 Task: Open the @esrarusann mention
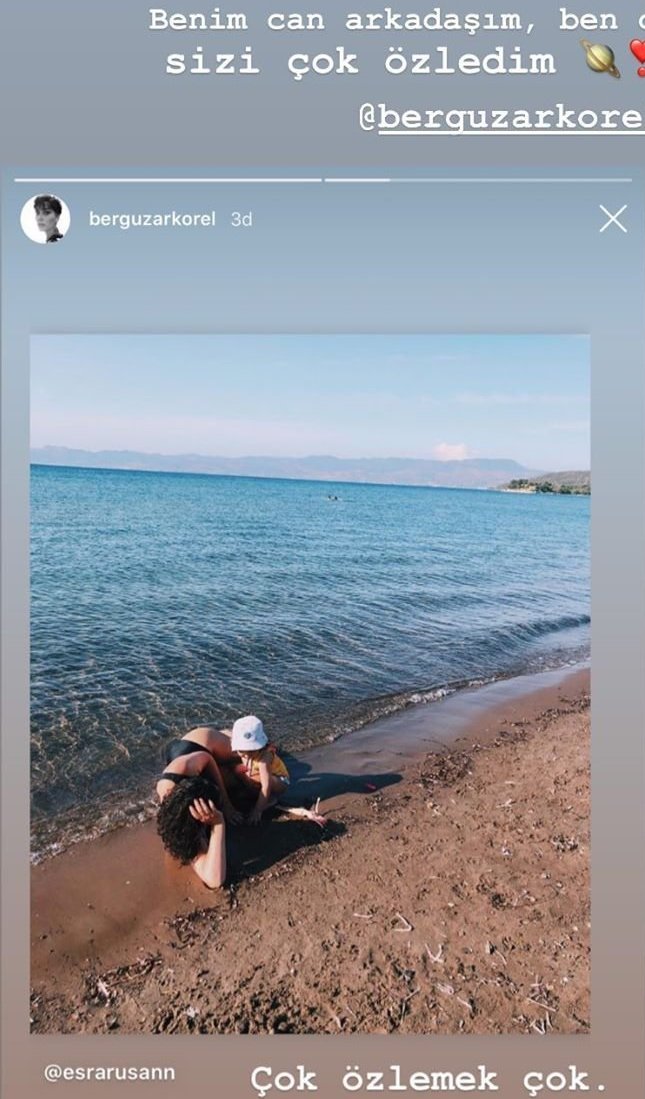[x=109, y=1072]
